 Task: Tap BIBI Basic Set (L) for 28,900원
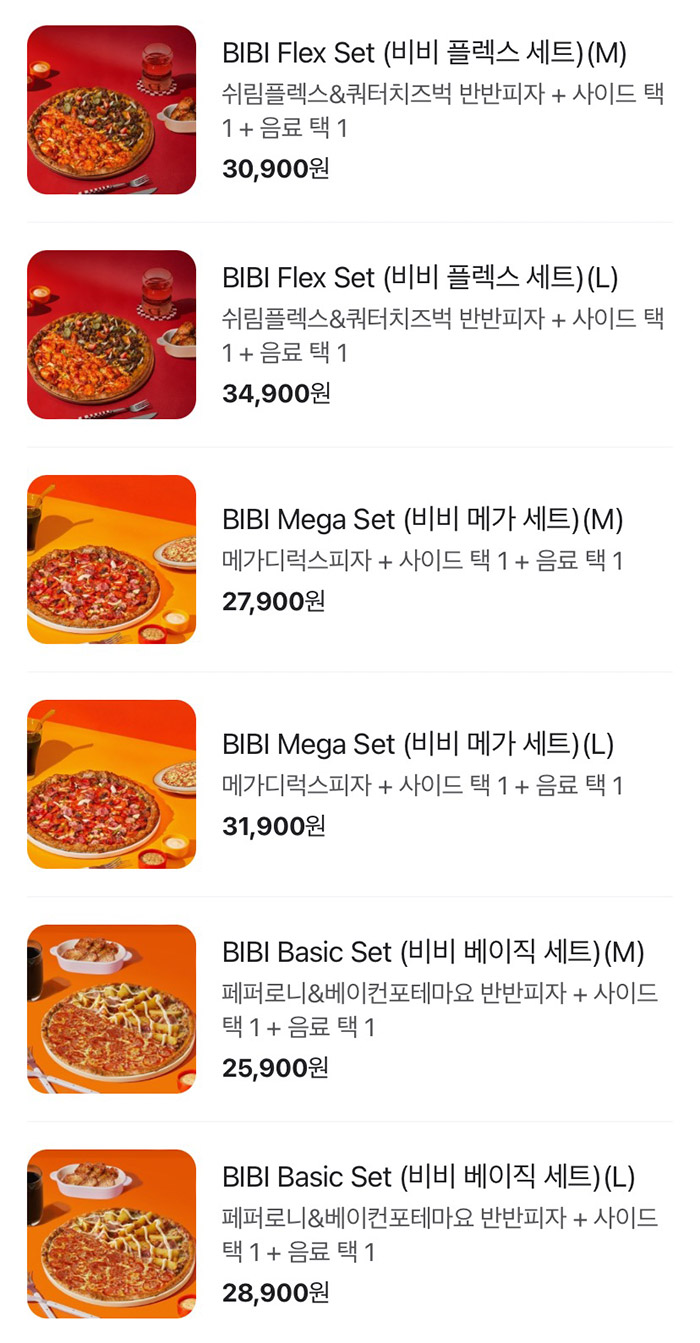[x=428, y=1177]
